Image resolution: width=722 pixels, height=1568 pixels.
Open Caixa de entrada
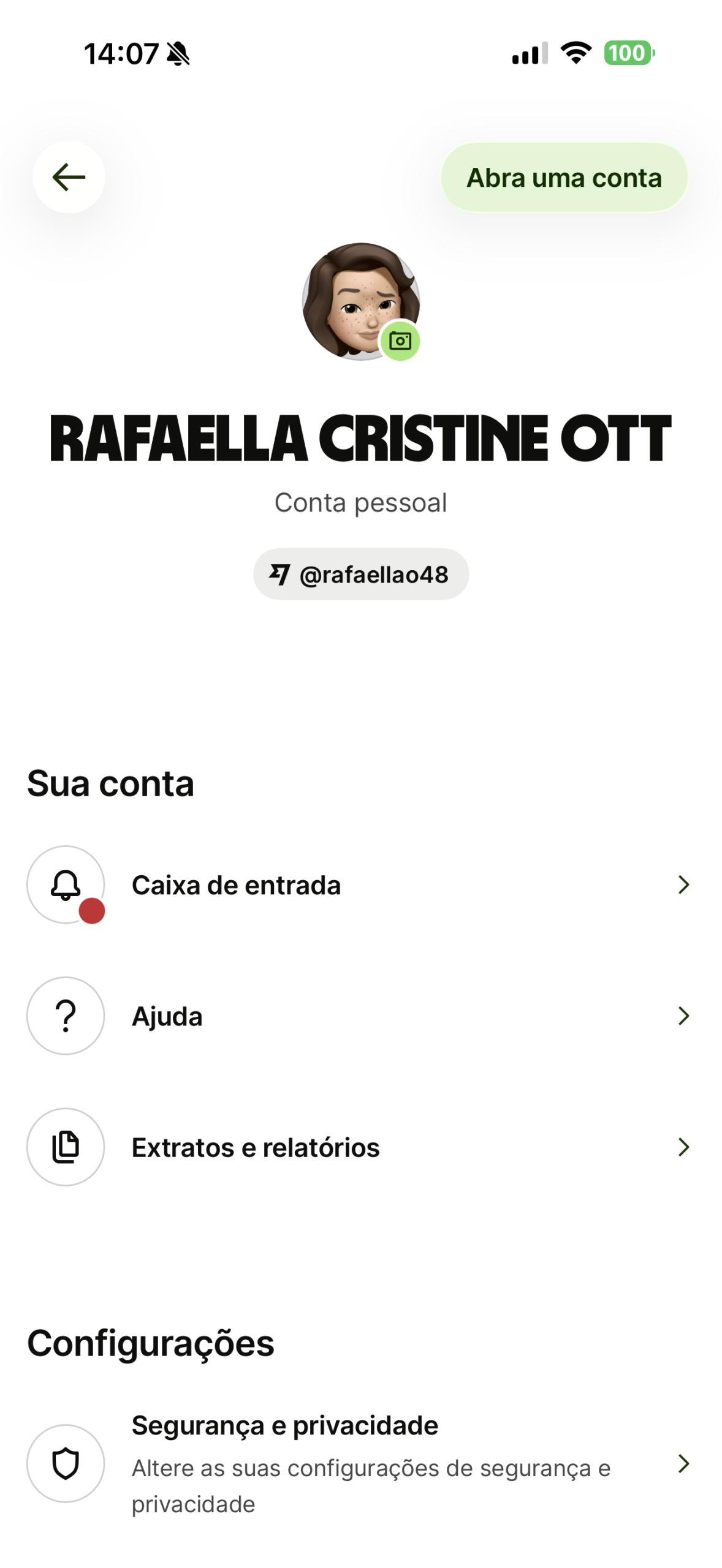click(360, 884)
